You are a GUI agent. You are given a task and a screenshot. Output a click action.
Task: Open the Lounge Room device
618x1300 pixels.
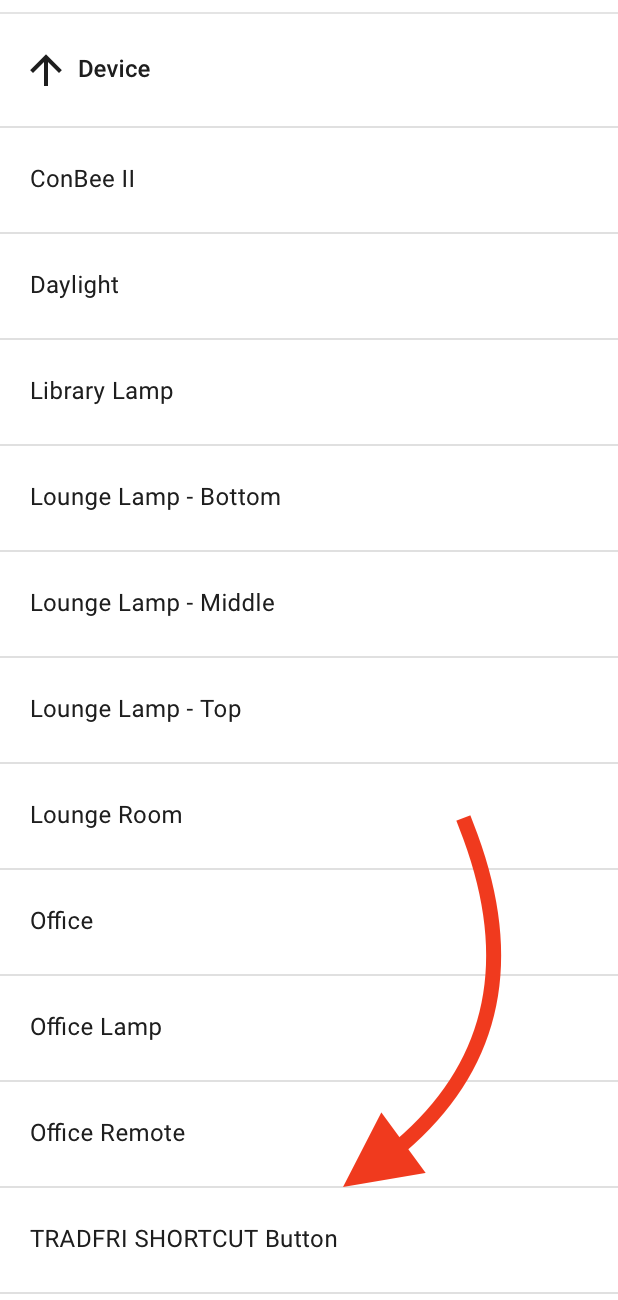[309, 816]
